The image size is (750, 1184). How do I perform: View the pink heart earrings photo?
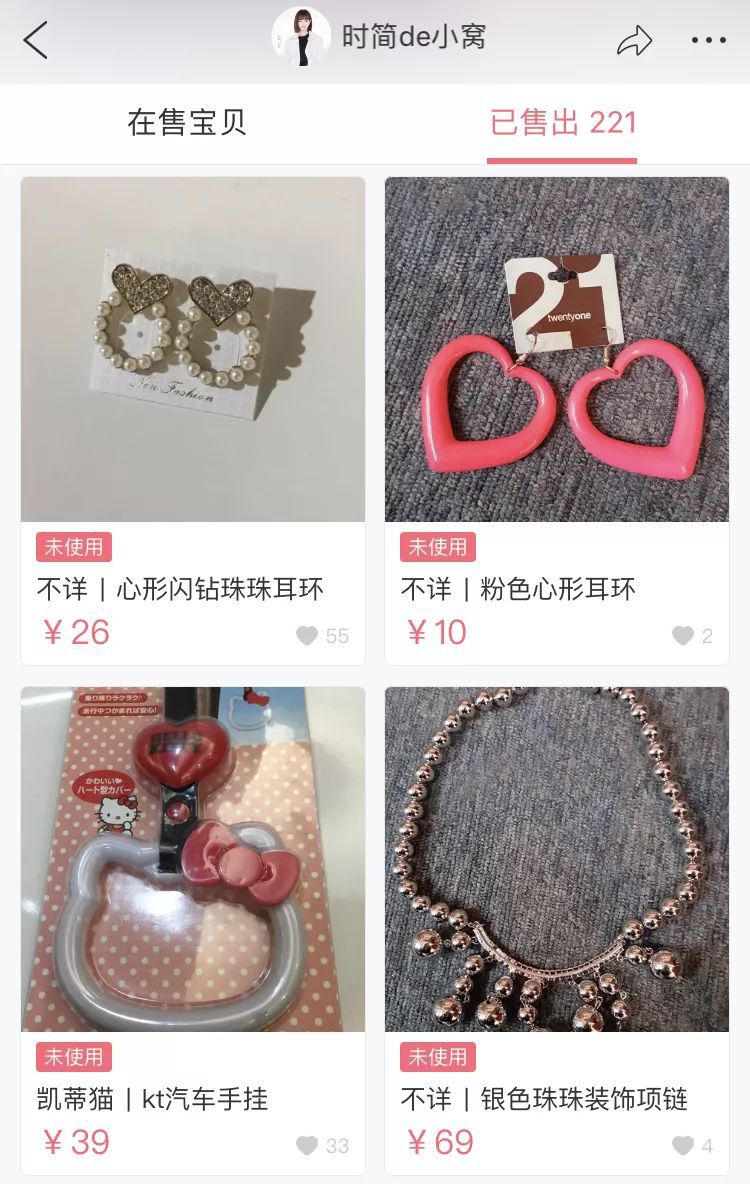click(557, 350)
